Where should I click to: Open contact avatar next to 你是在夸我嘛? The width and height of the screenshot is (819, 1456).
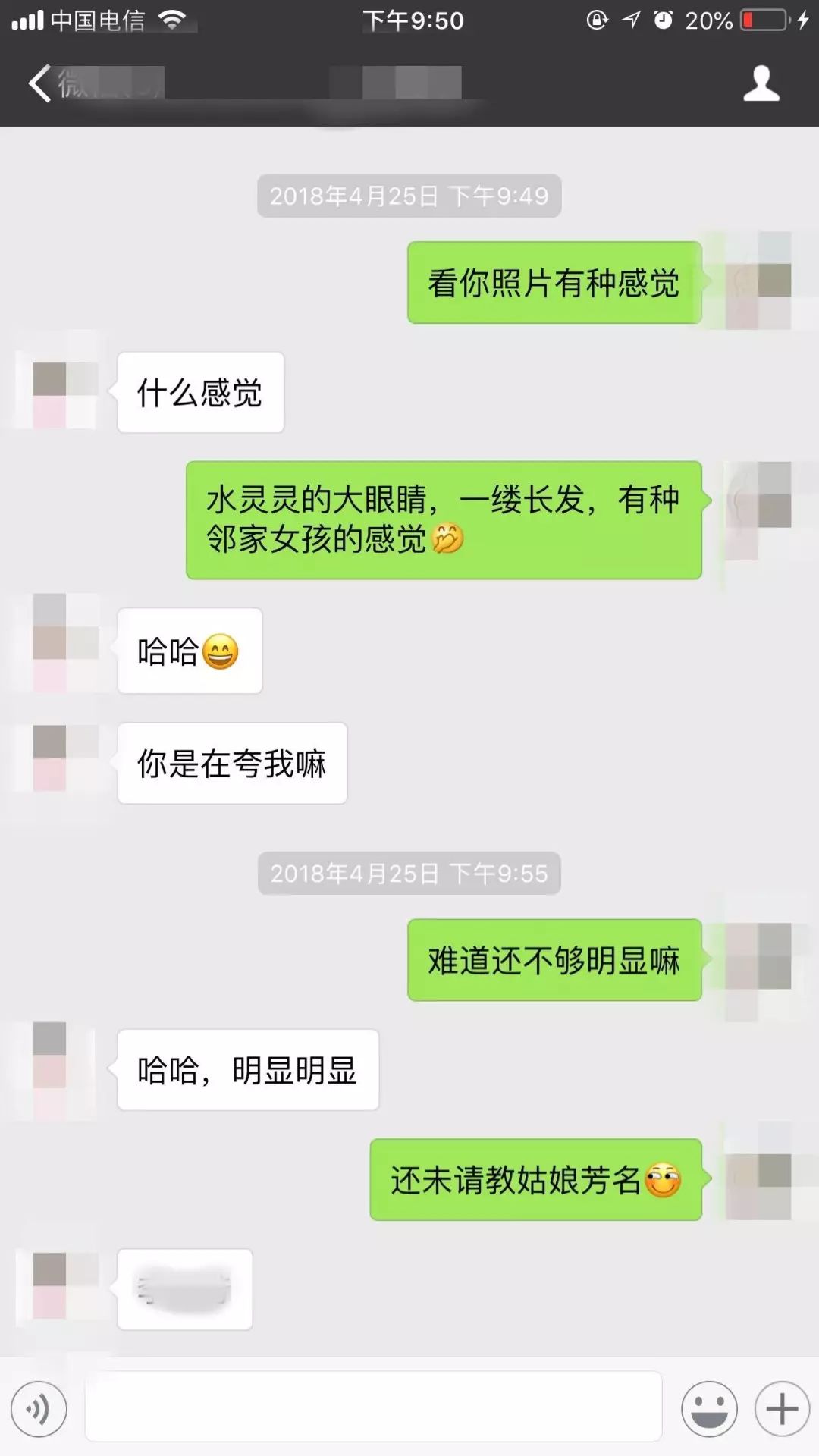click(65, 758)
